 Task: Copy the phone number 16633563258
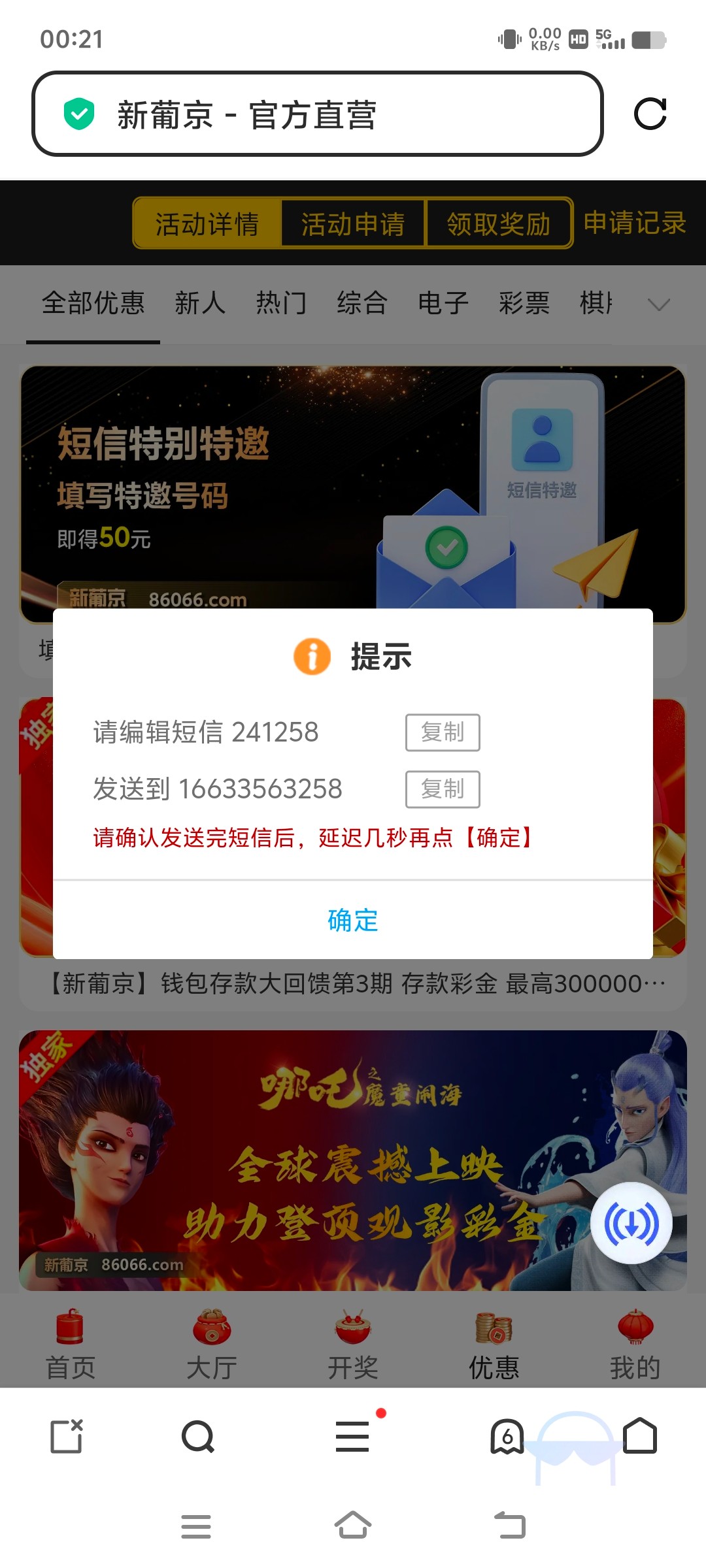(443, 789)
